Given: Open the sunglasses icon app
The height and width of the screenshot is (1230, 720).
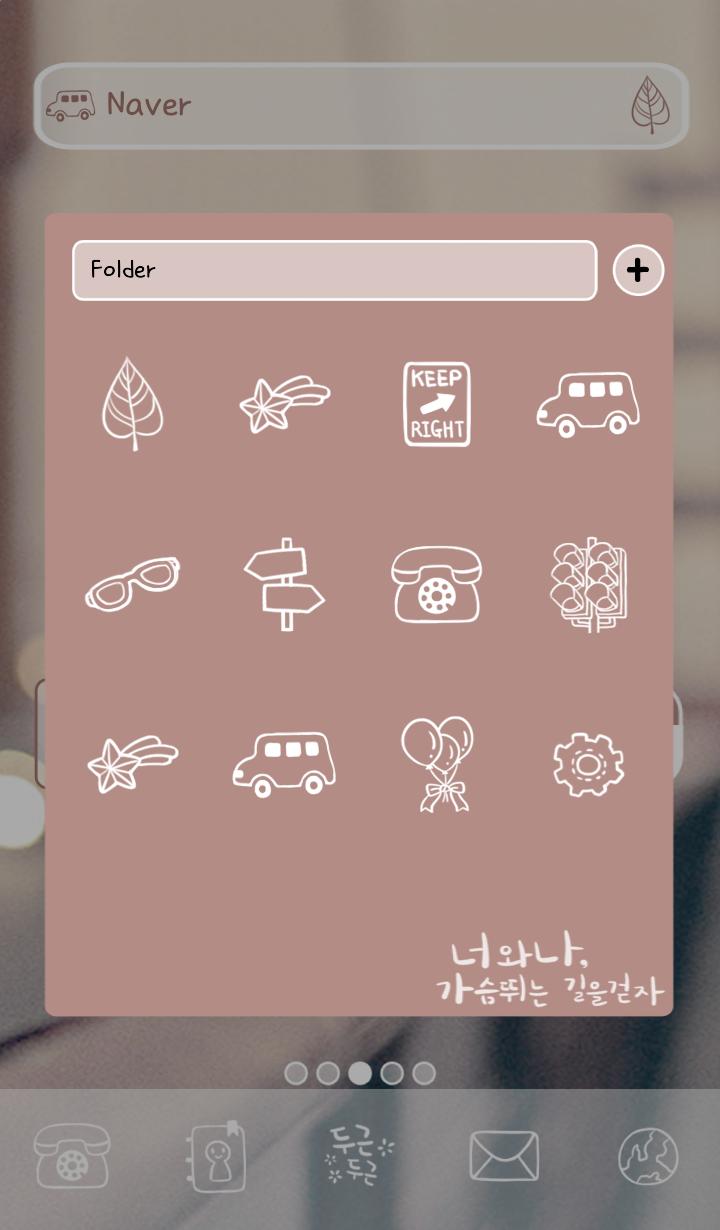Looking at the screenshot, I should click(132, 584).
